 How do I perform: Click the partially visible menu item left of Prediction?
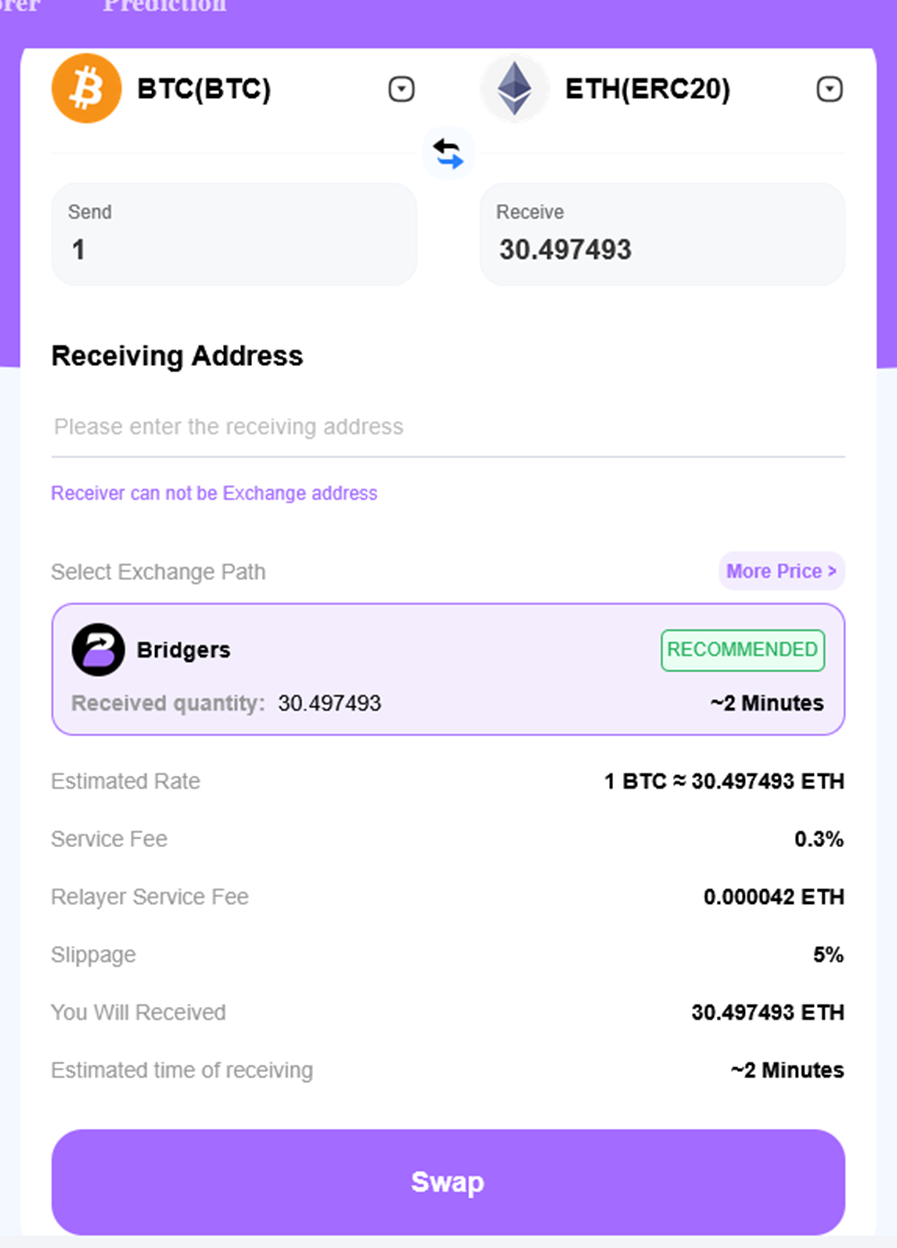(x=18, y=6)
